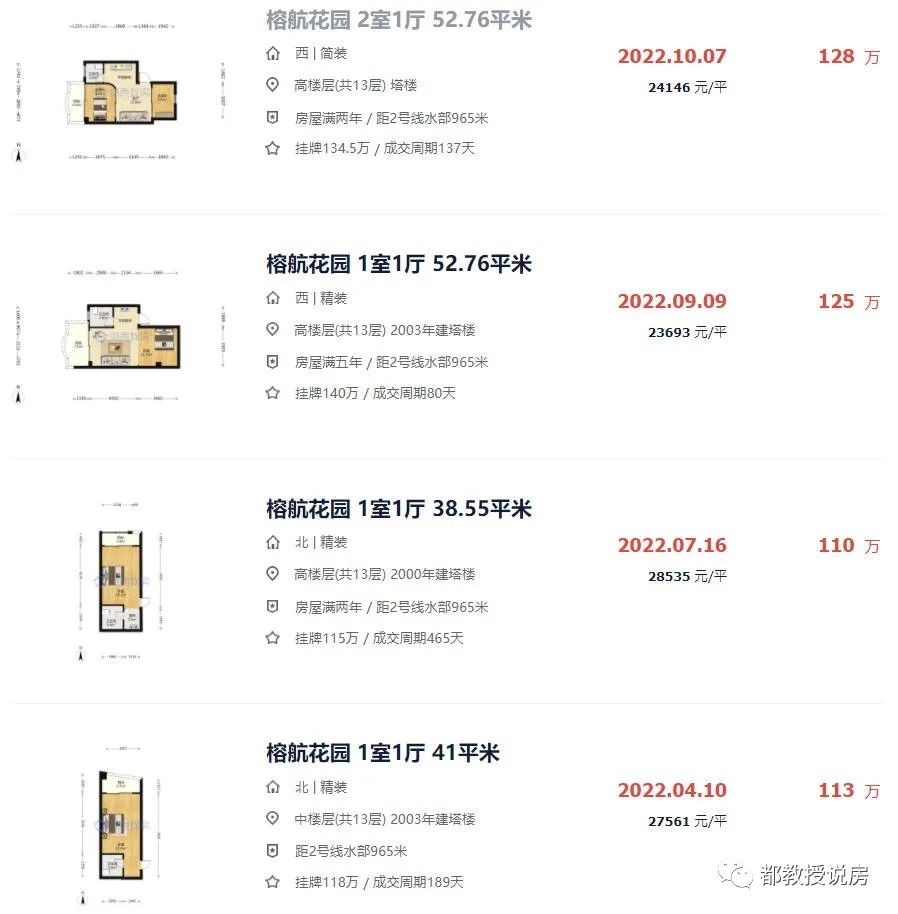Click the location pin icon in the 38.55平米 listing
This screenshot has height=914, width=898.
point(271,574)
